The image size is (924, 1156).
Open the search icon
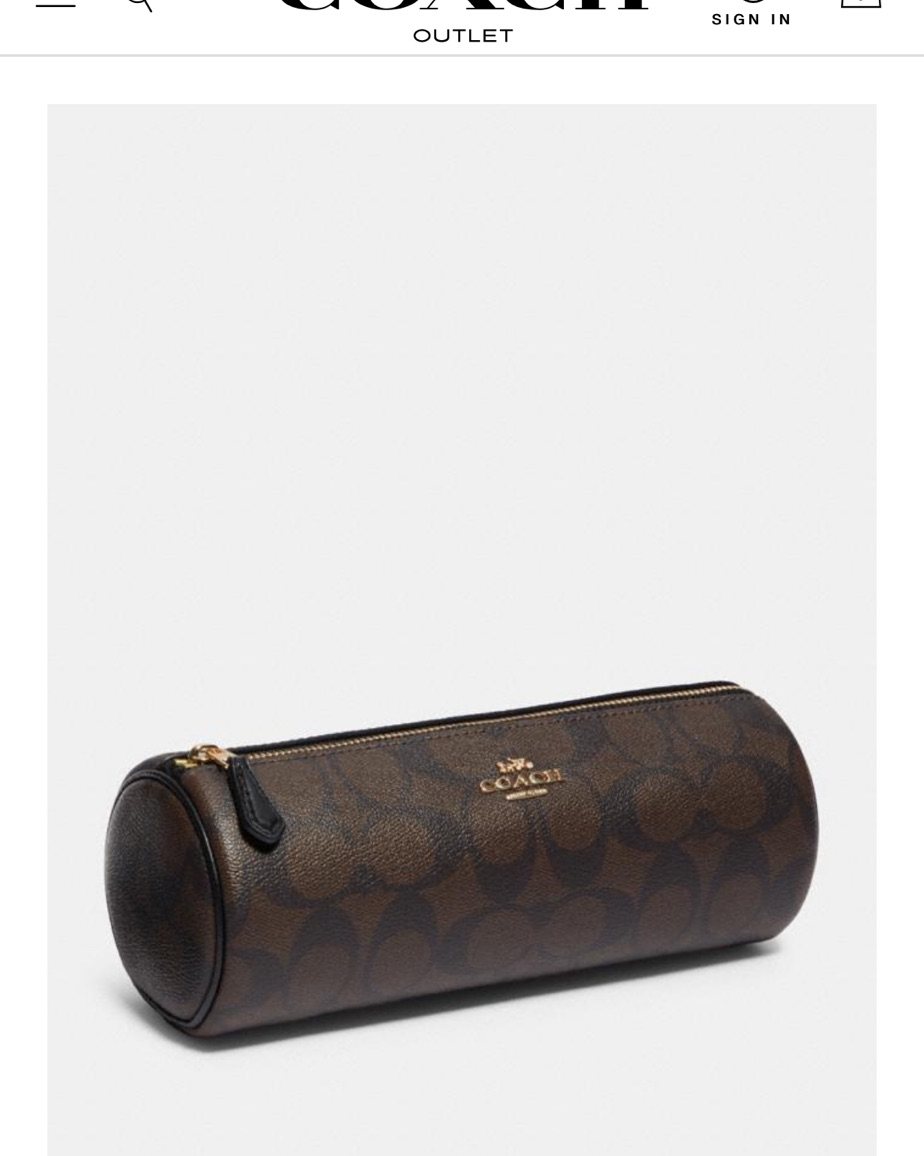tap(141, 5)
